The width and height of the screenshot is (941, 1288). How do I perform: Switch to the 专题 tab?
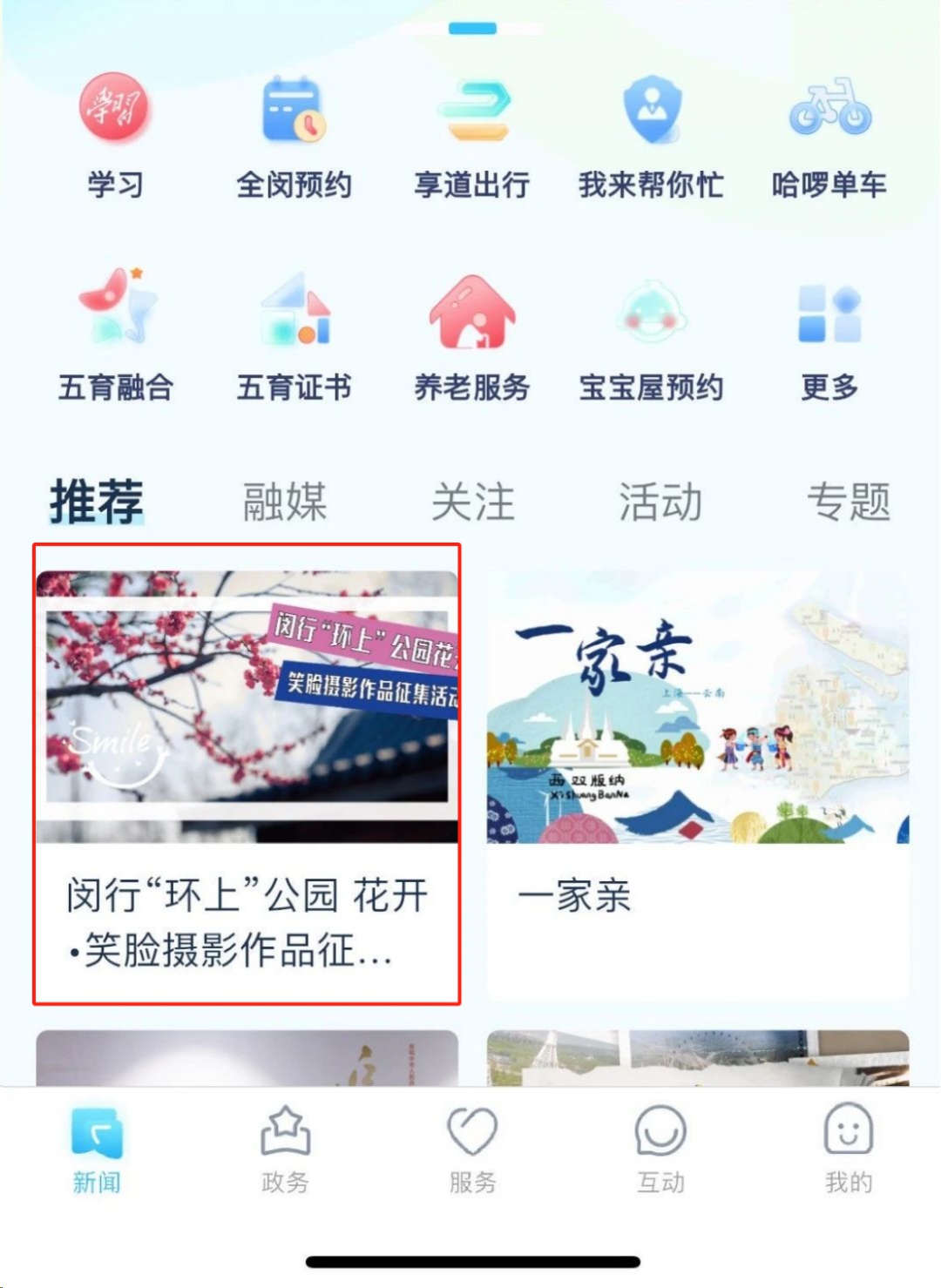848,502
